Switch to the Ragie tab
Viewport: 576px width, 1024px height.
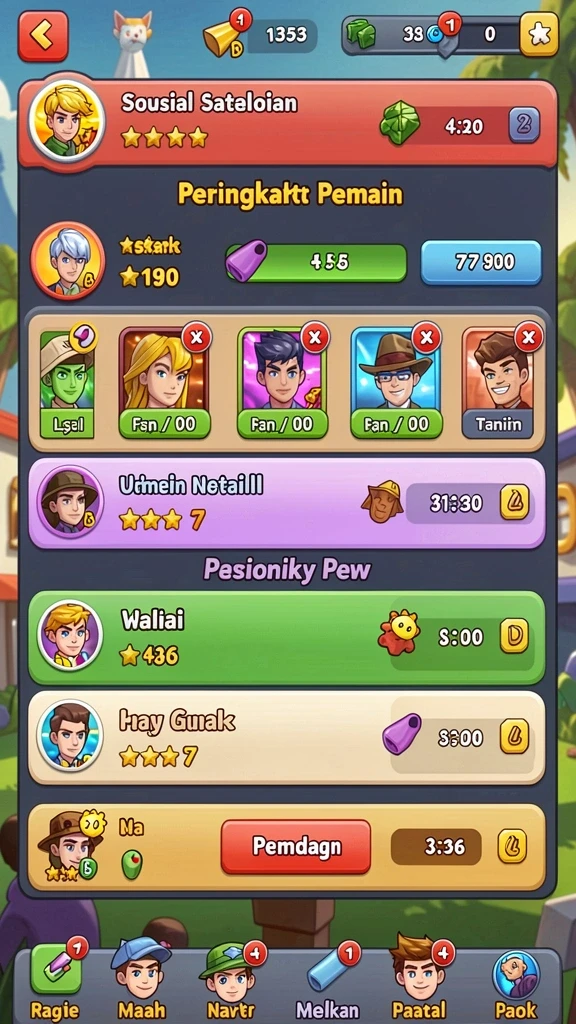coord(56,983)
